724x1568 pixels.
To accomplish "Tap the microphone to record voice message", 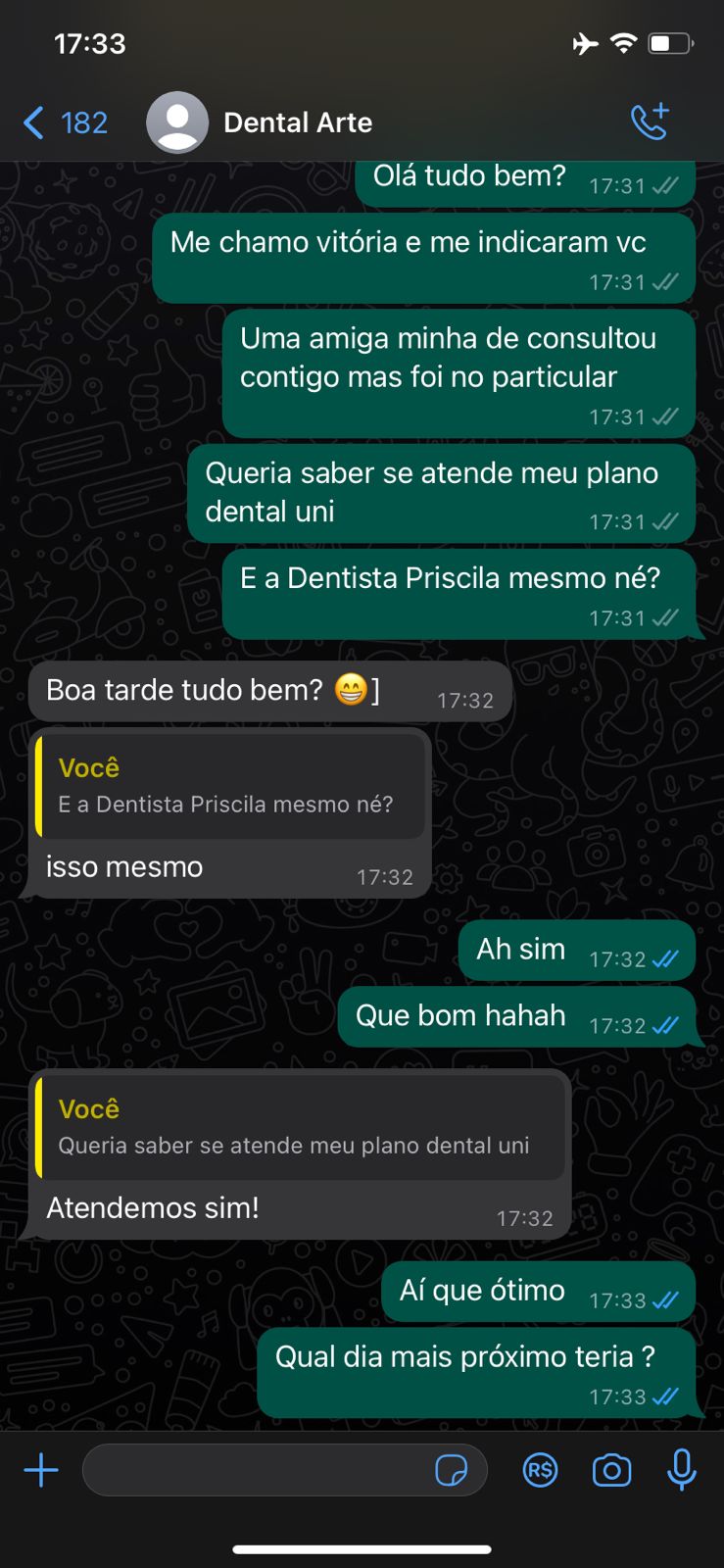I will pyautogui.click(x=681, y=1470).
